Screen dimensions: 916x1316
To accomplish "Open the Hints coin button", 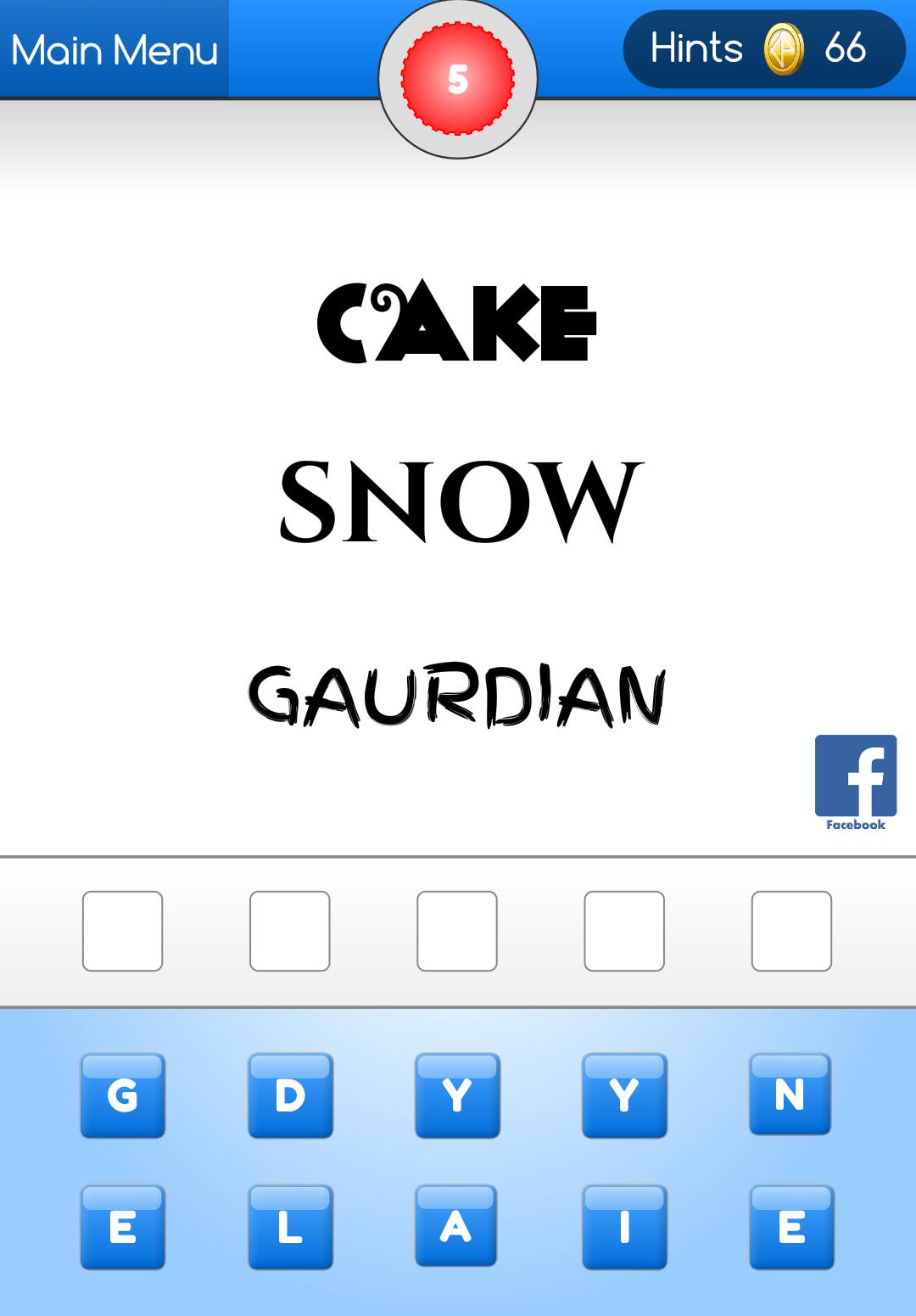I will (x=763, y=49).
